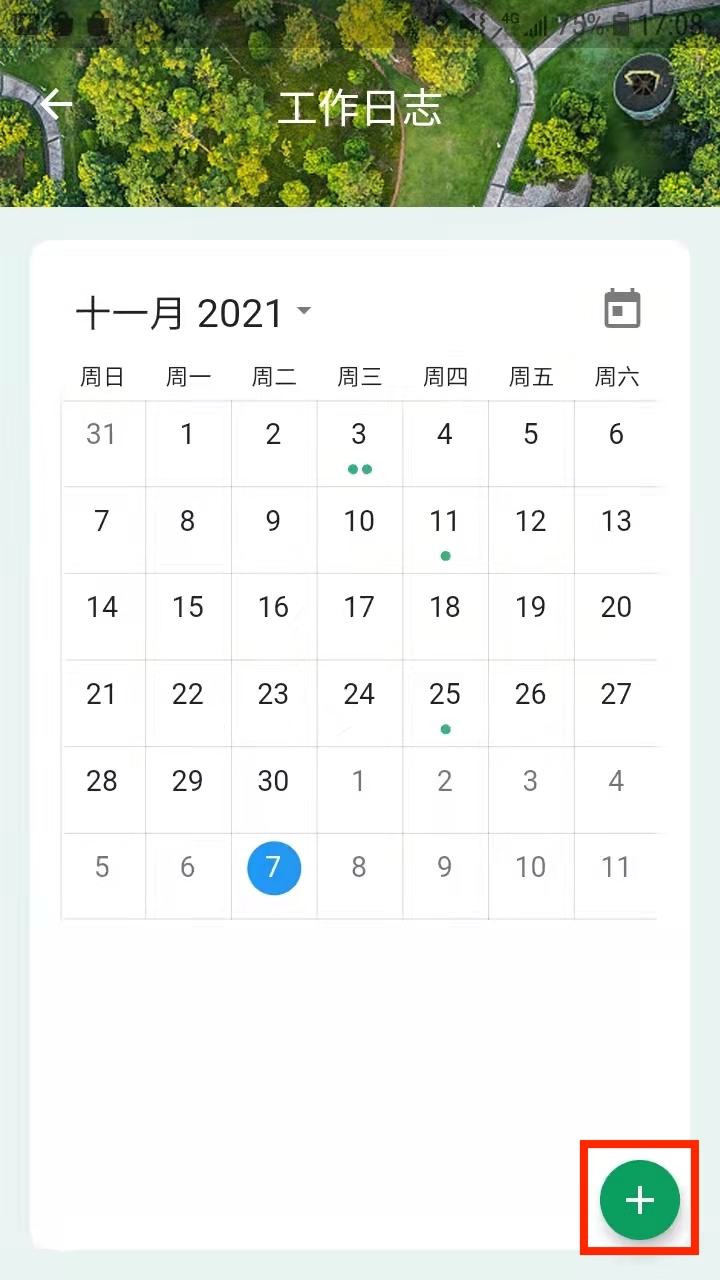Image resolution: width=720 pixels, height=1280 pixels.
Task: Choose November 22 date cell
Action: [187, 694]
